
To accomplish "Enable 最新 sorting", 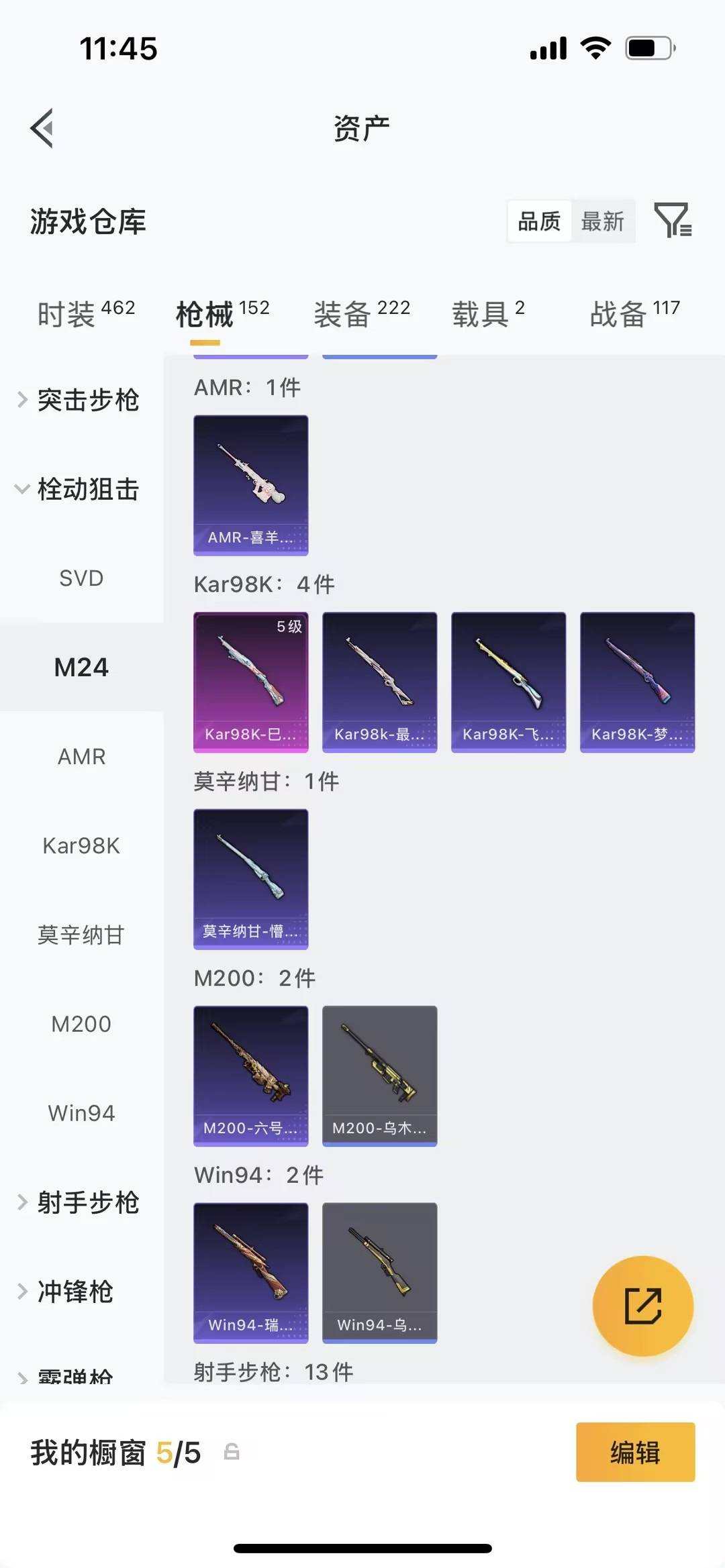I will [603, 221].
